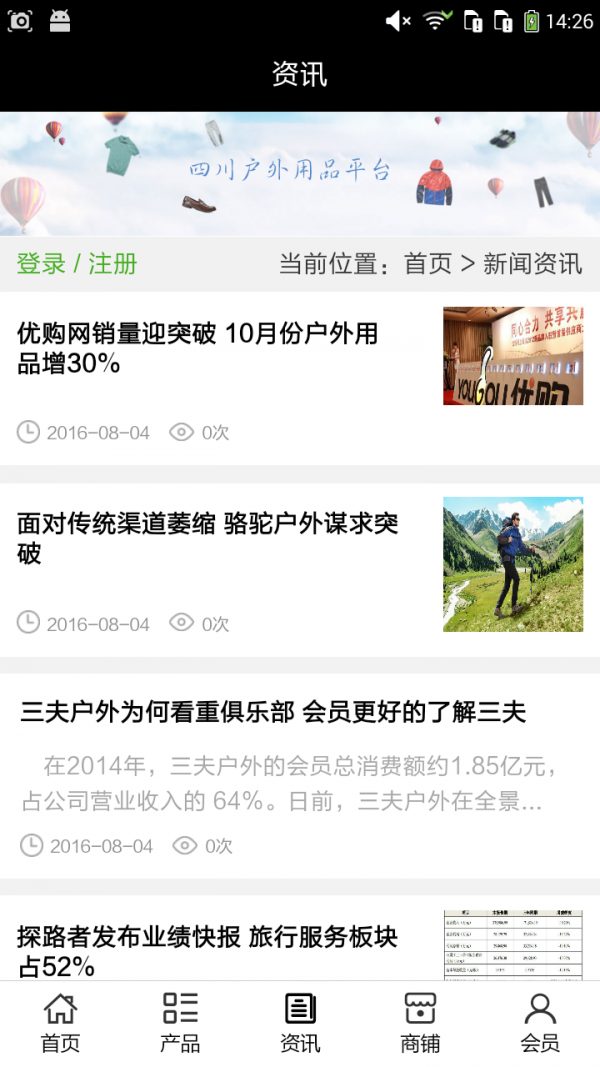Open the 商铺 tab

(x=420, y=1023)
